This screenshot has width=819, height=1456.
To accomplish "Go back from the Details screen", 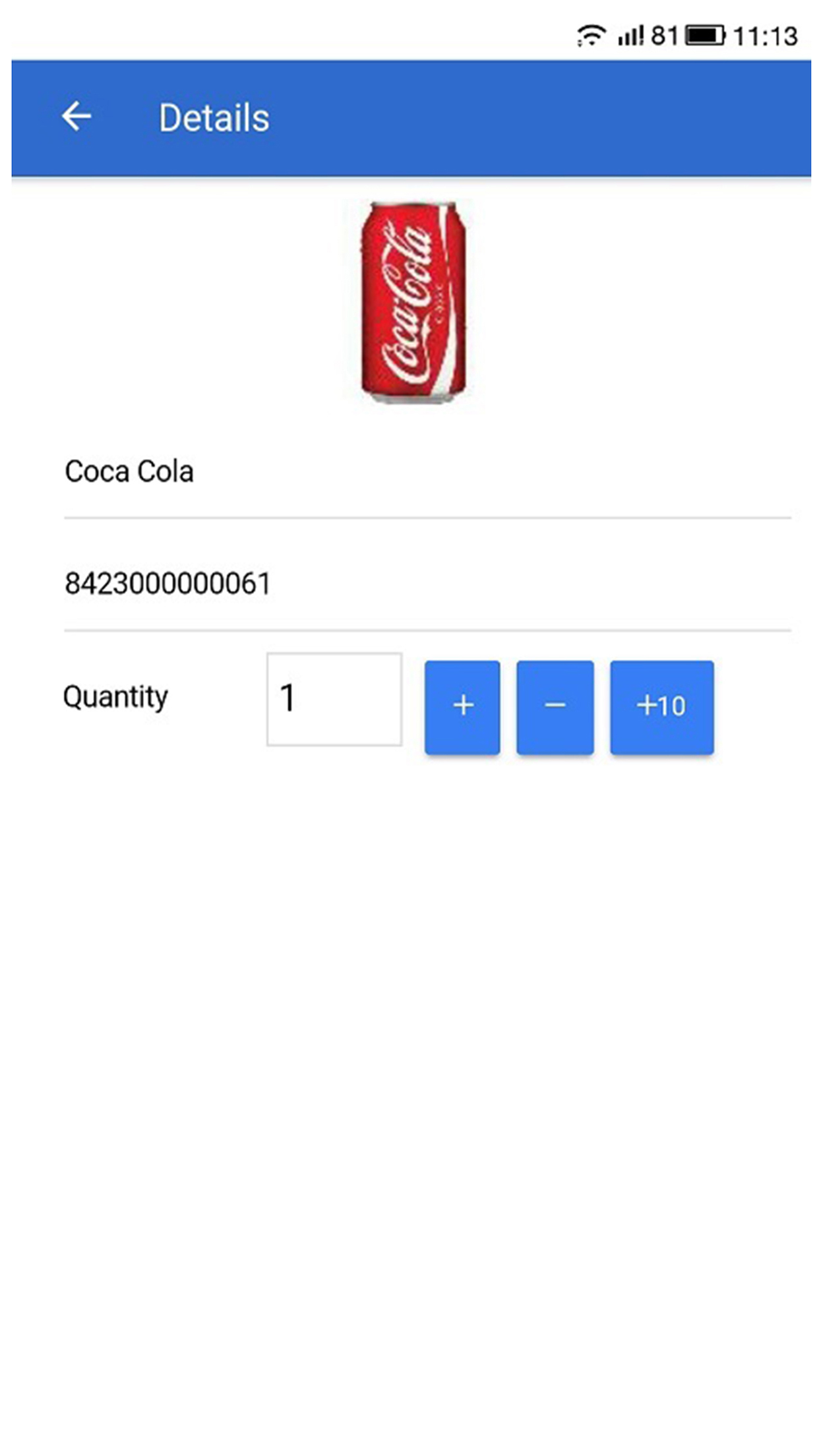I will [x=76, y=117].
